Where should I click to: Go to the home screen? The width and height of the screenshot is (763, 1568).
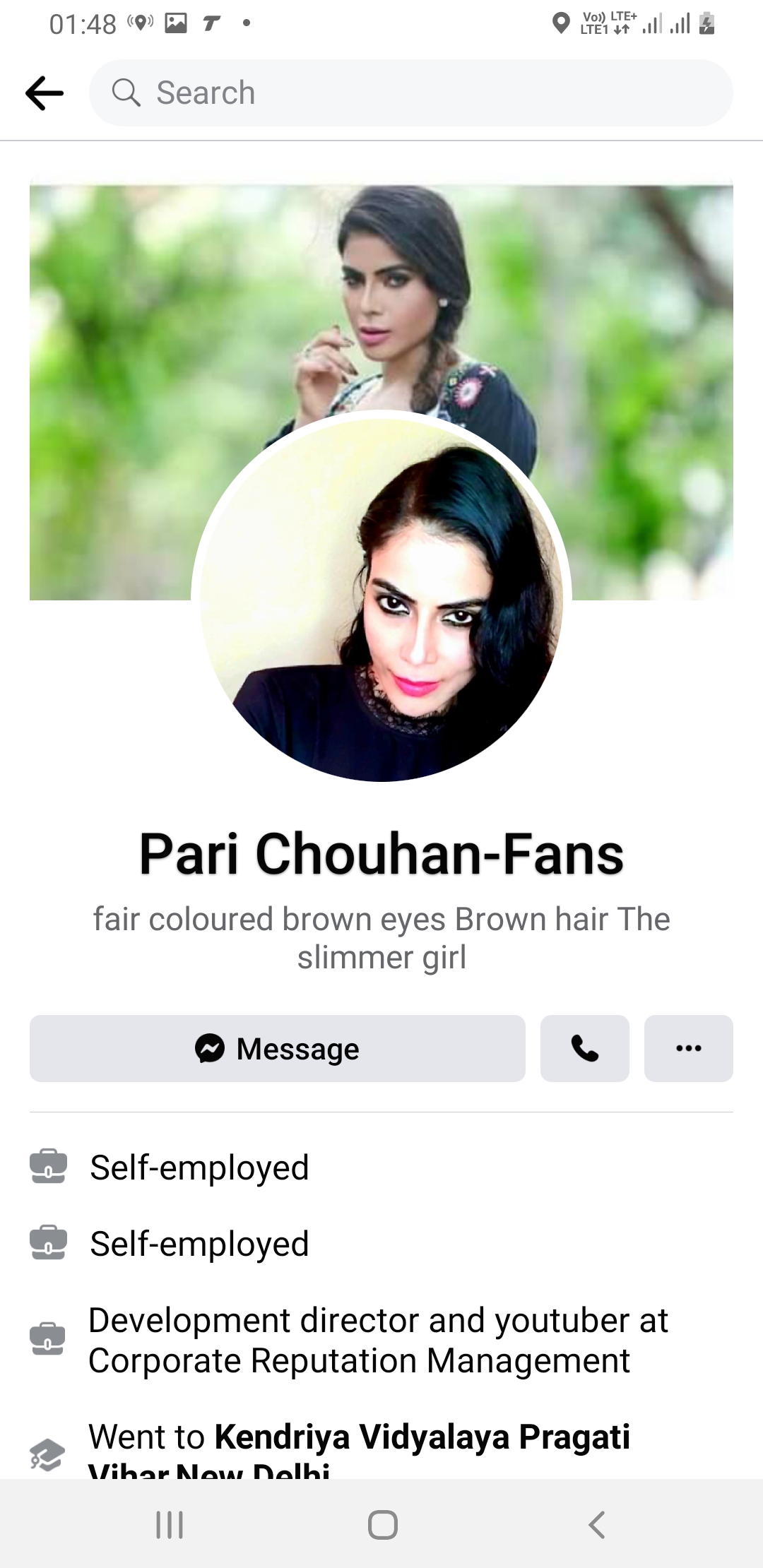tap(382, 1524)
